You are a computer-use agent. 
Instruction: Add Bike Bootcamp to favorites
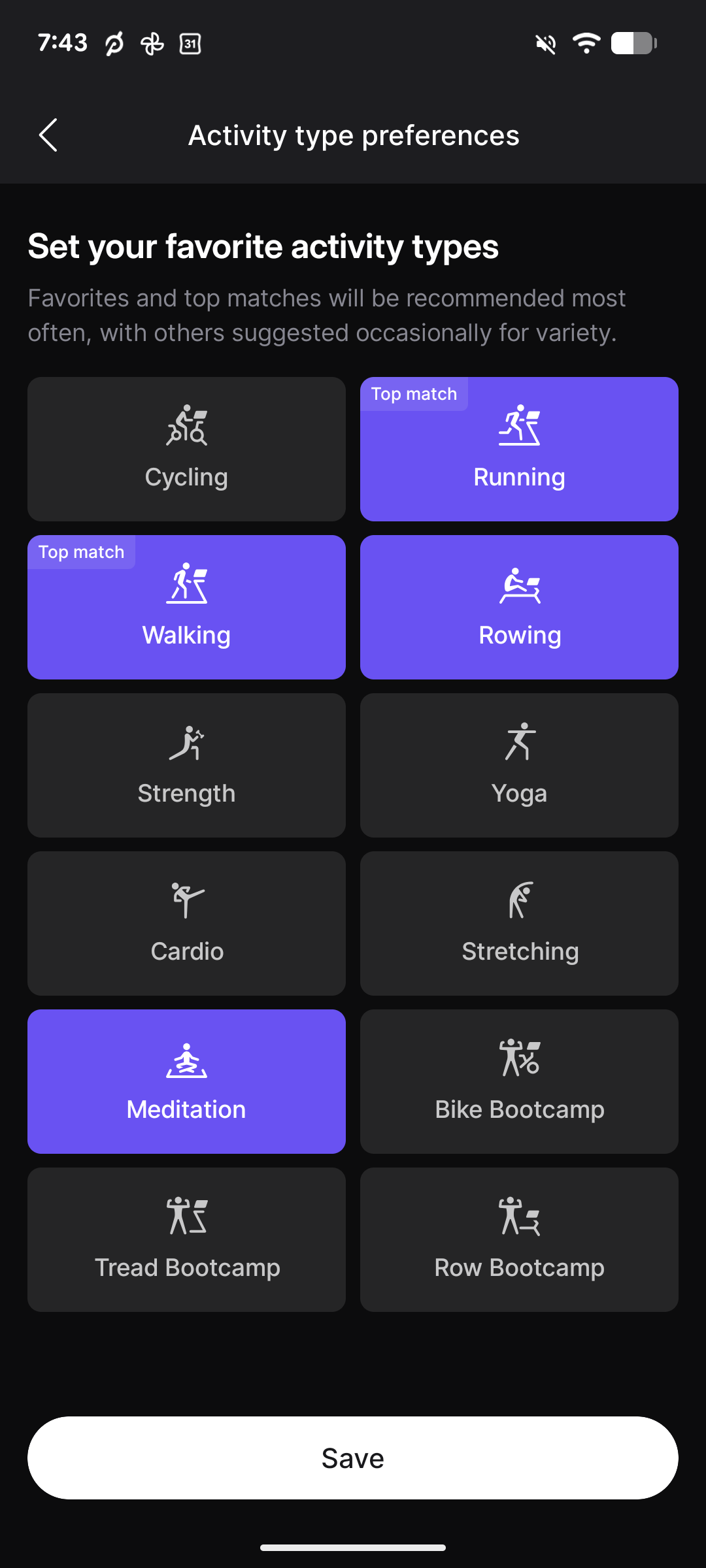[519, 1081]
